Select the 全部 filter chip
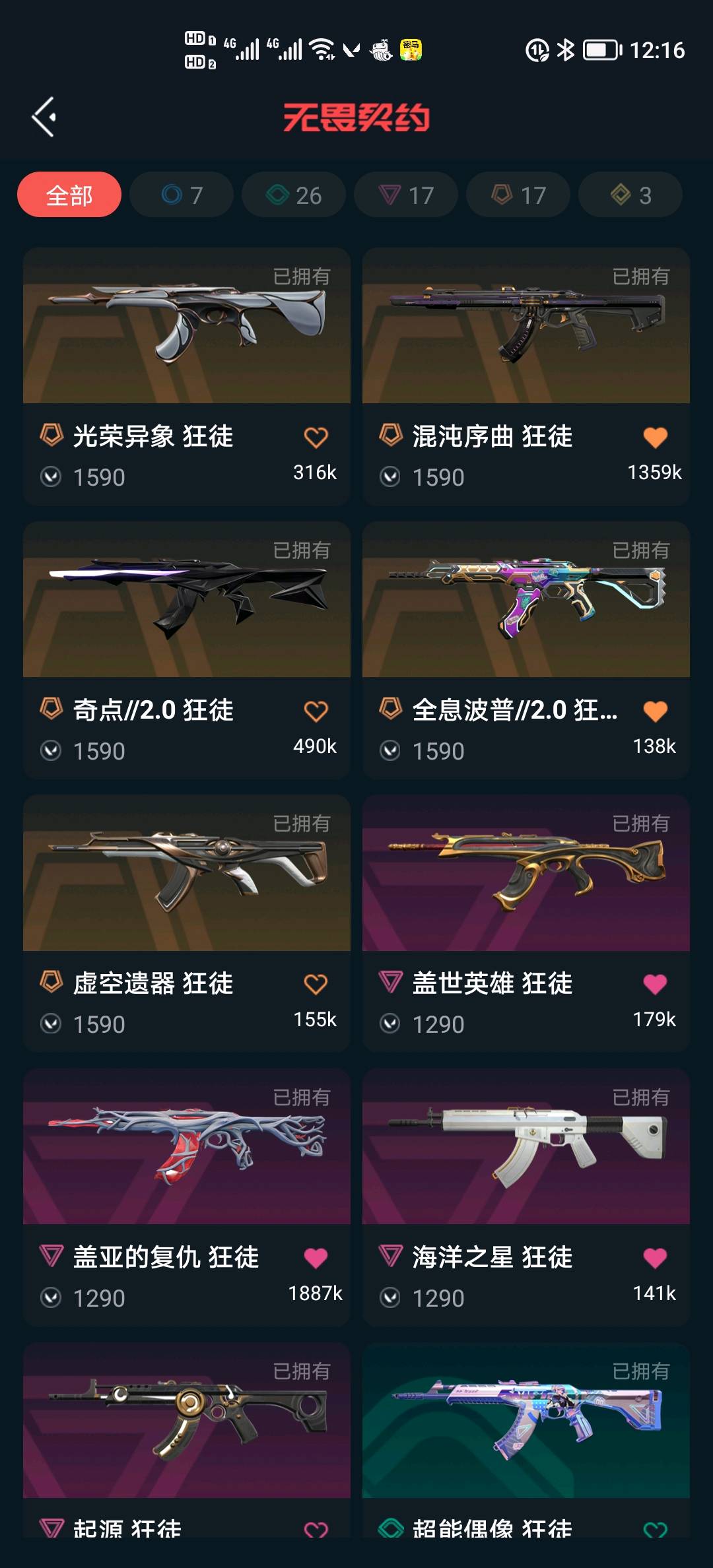The image size is (713, 1568). tap(69, 195)
